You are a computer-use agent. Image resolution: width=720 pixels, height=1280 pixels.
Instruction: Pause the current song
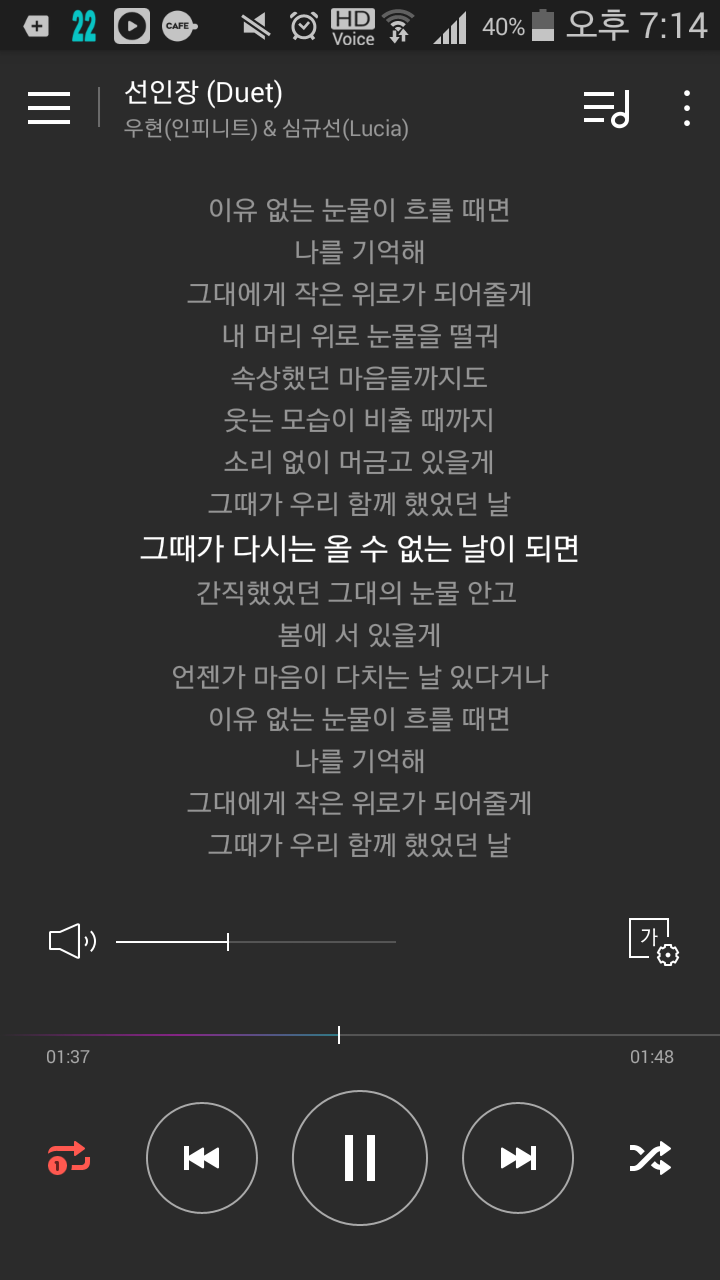pos(360,1158)
